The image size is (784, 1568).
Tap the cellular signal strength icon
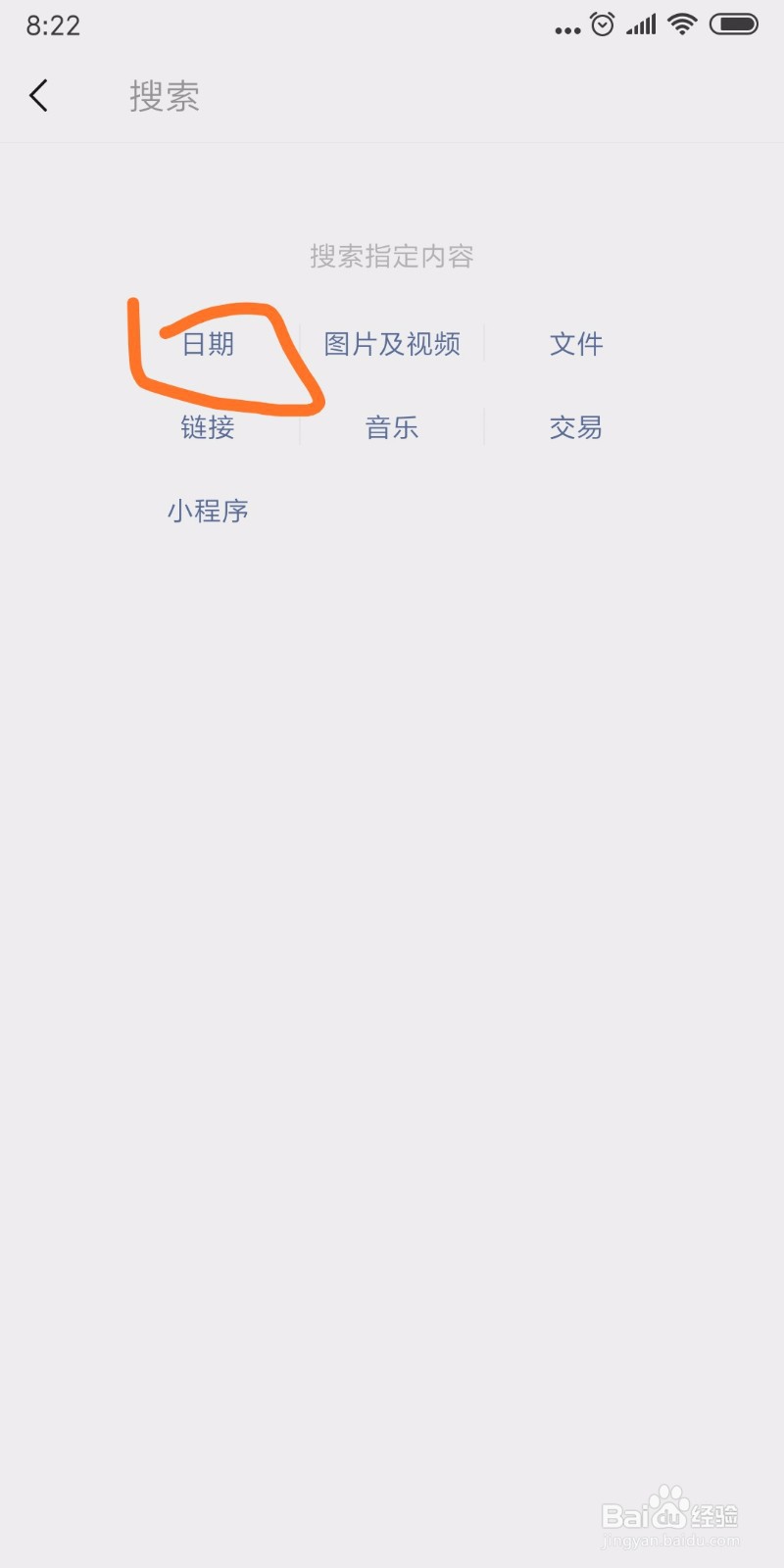pos(641,24)
